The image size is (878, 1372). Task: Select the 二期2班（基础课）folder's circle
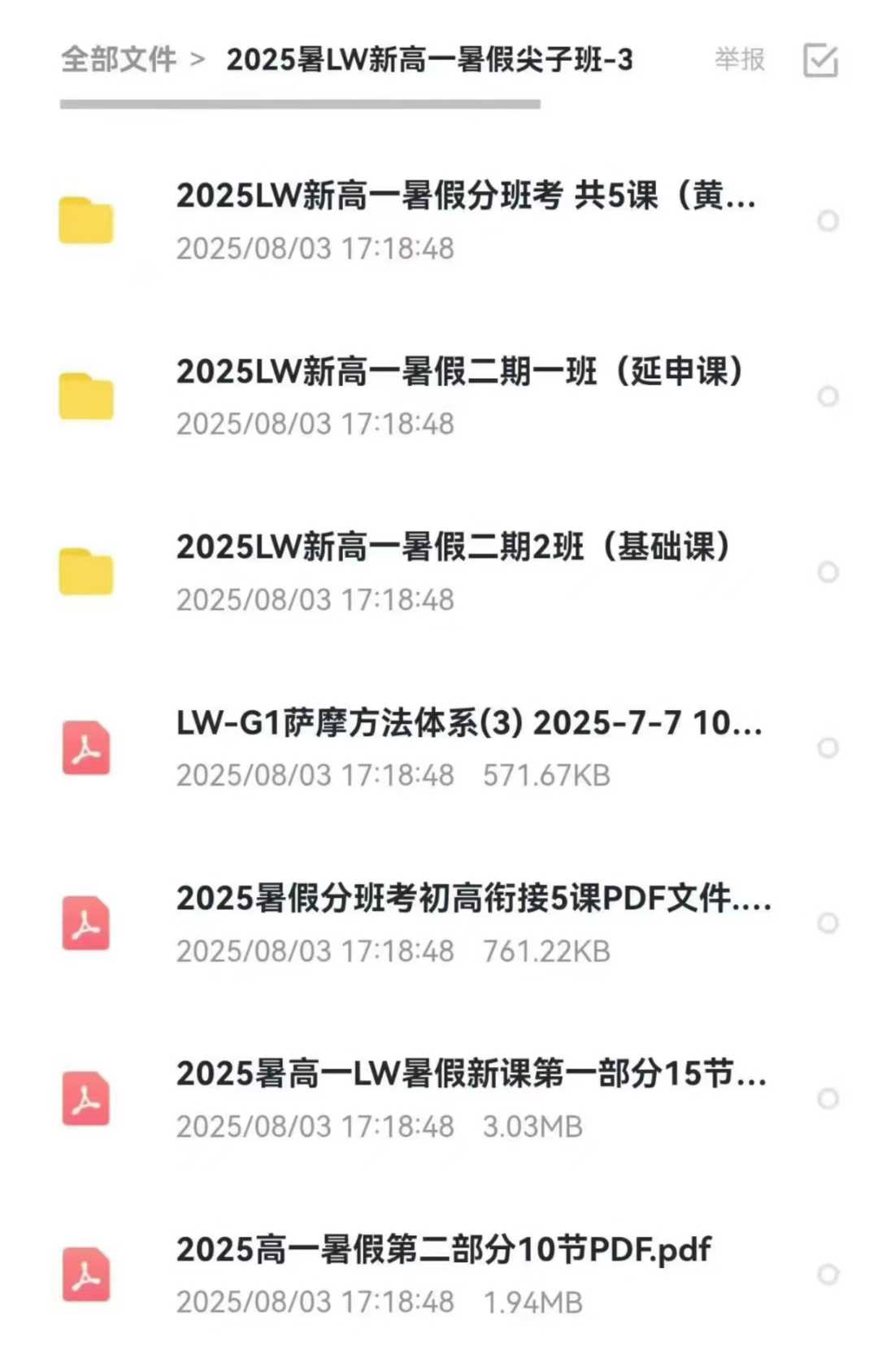pyautogui.click(x=828, y=572)
